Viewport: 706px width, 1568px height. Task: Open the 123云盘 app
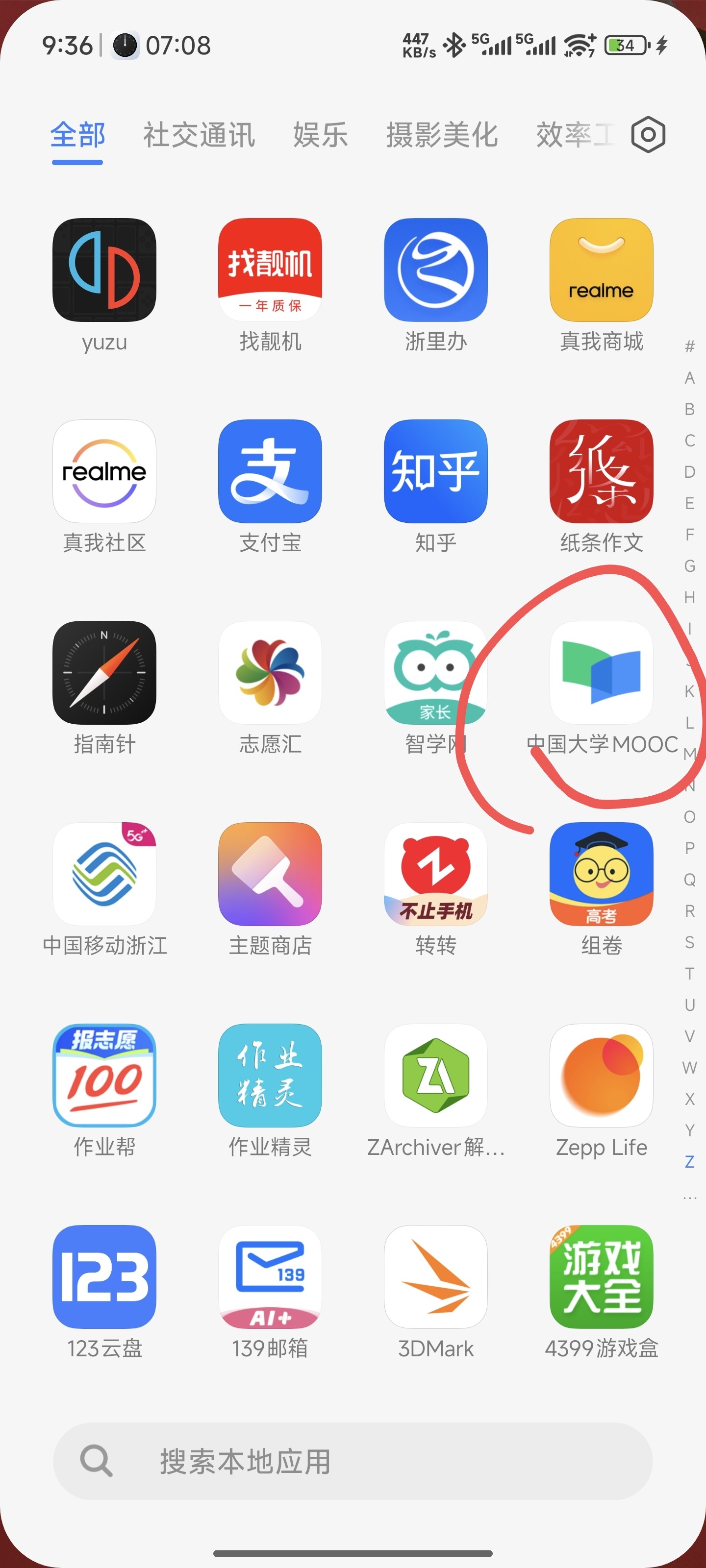tap(104, 1276)
